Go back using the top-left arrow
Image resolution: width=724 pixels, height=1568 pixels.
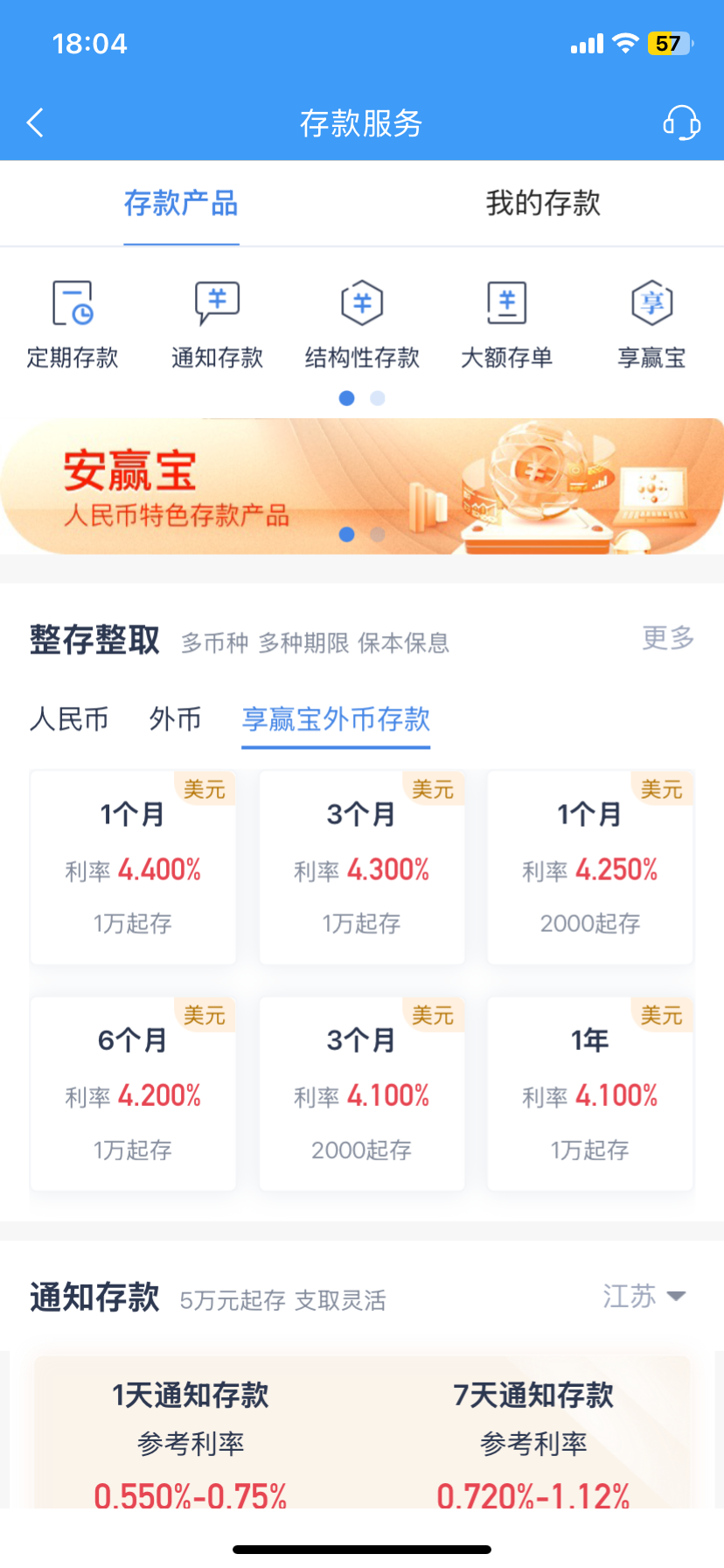click(35, 123)
